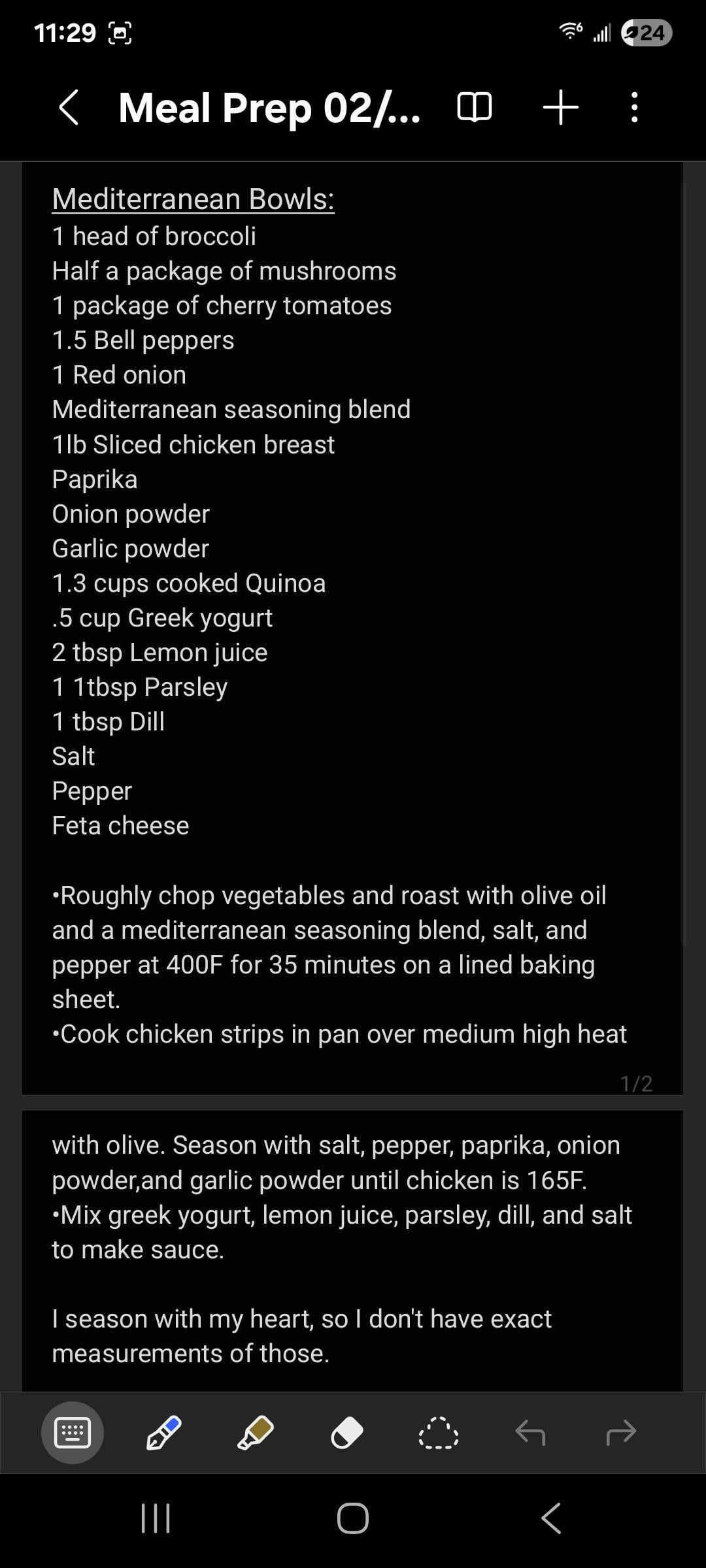
Task: Go back from the Meal Prep note
Action: tap(69, 107)
